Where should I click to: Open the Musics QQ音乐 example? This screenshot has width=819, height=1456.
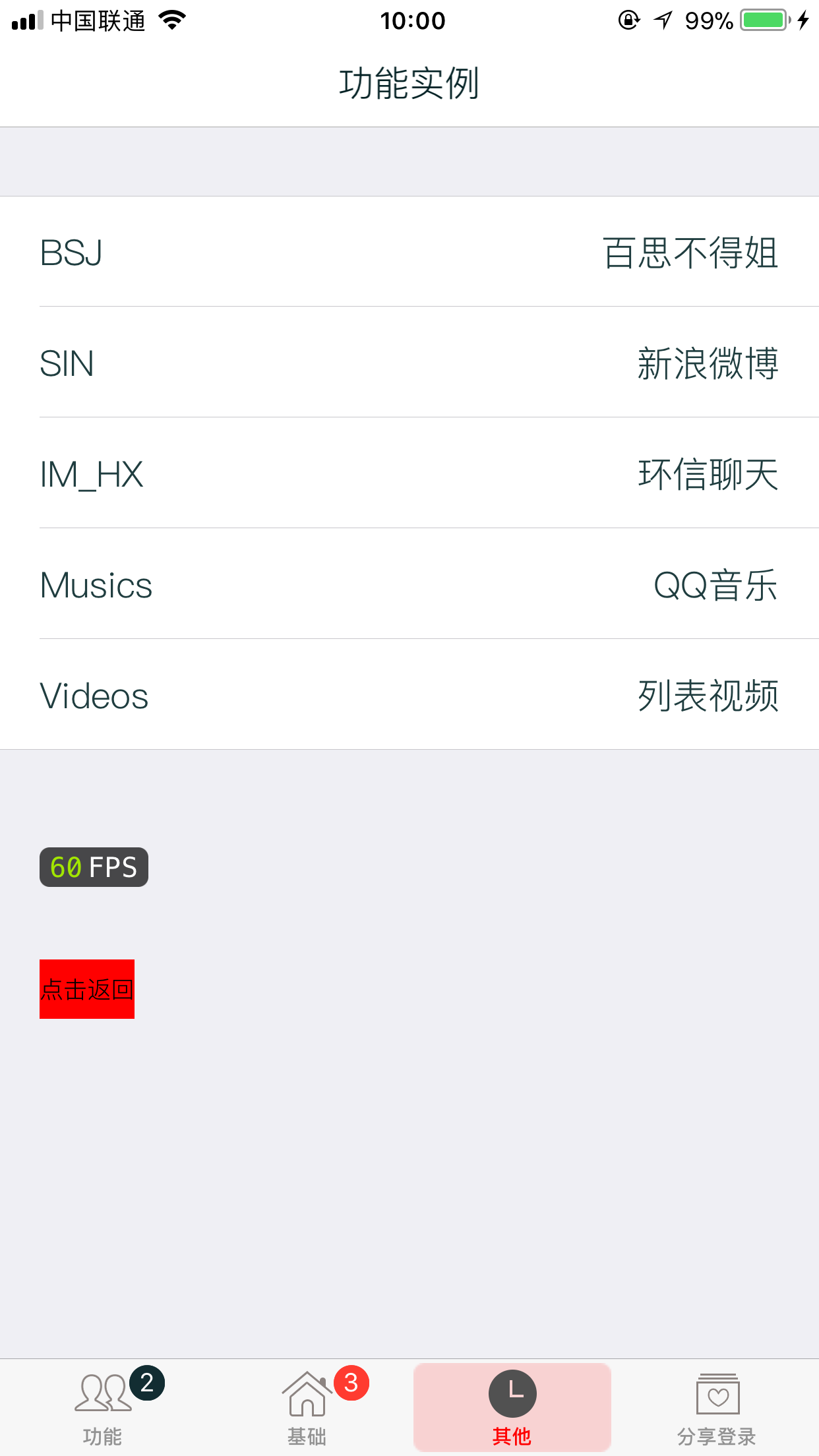point(409,584)
